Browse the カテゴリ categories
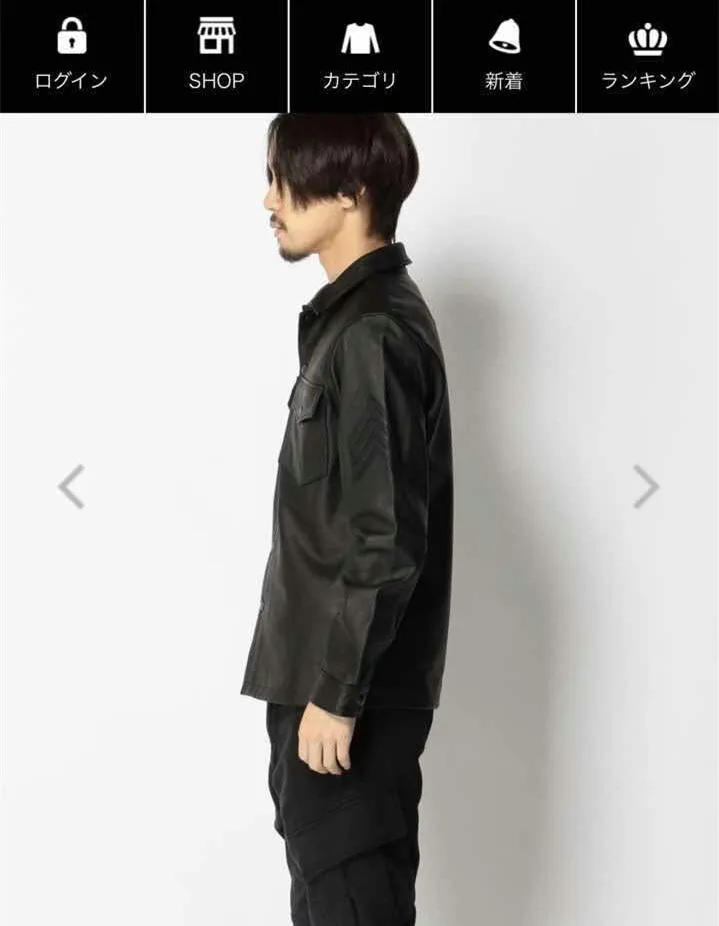The height and width of the screenshot is (926, 719). click(360, 56)
